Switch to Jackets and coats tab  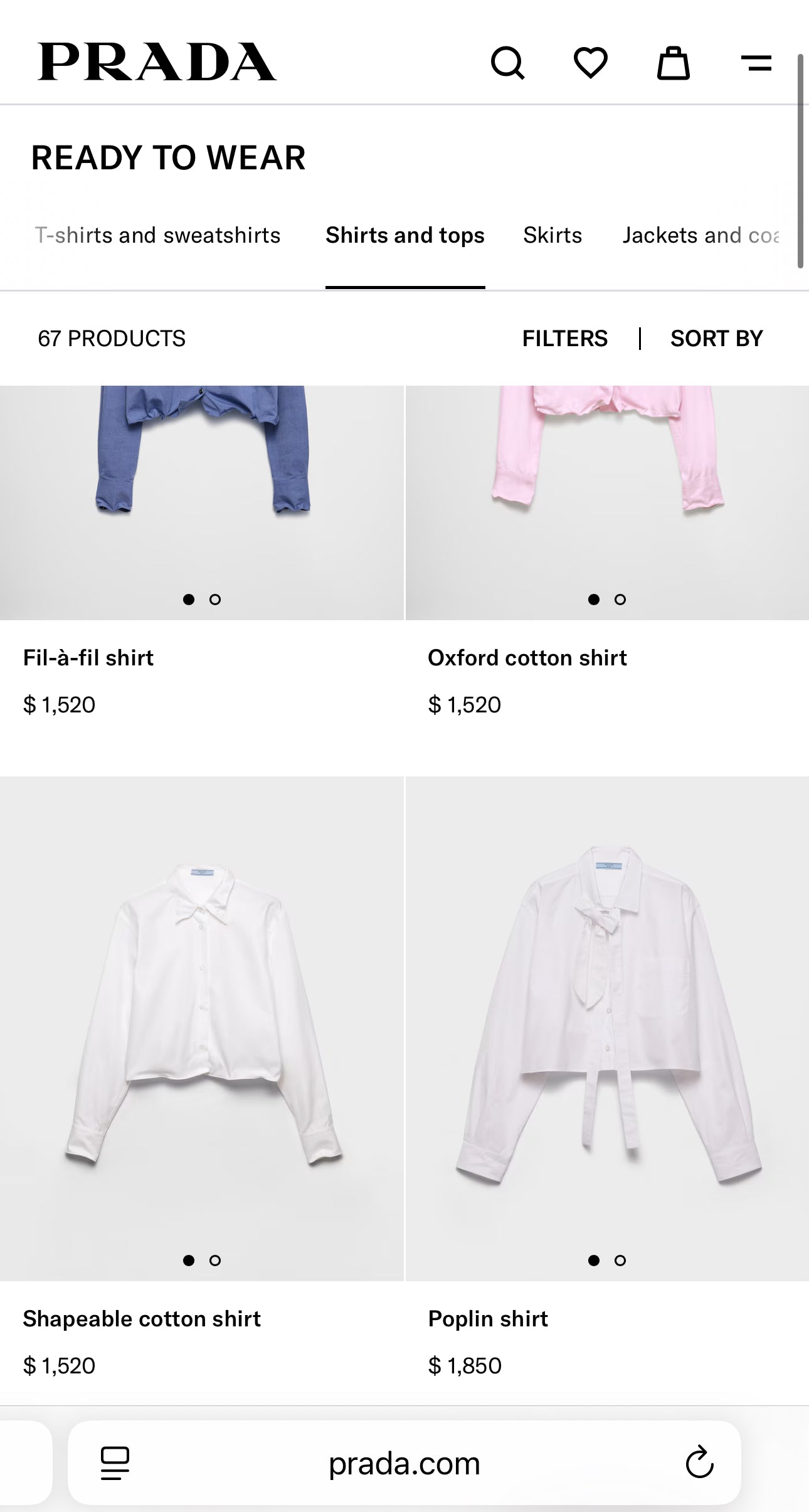pos(701,236)
